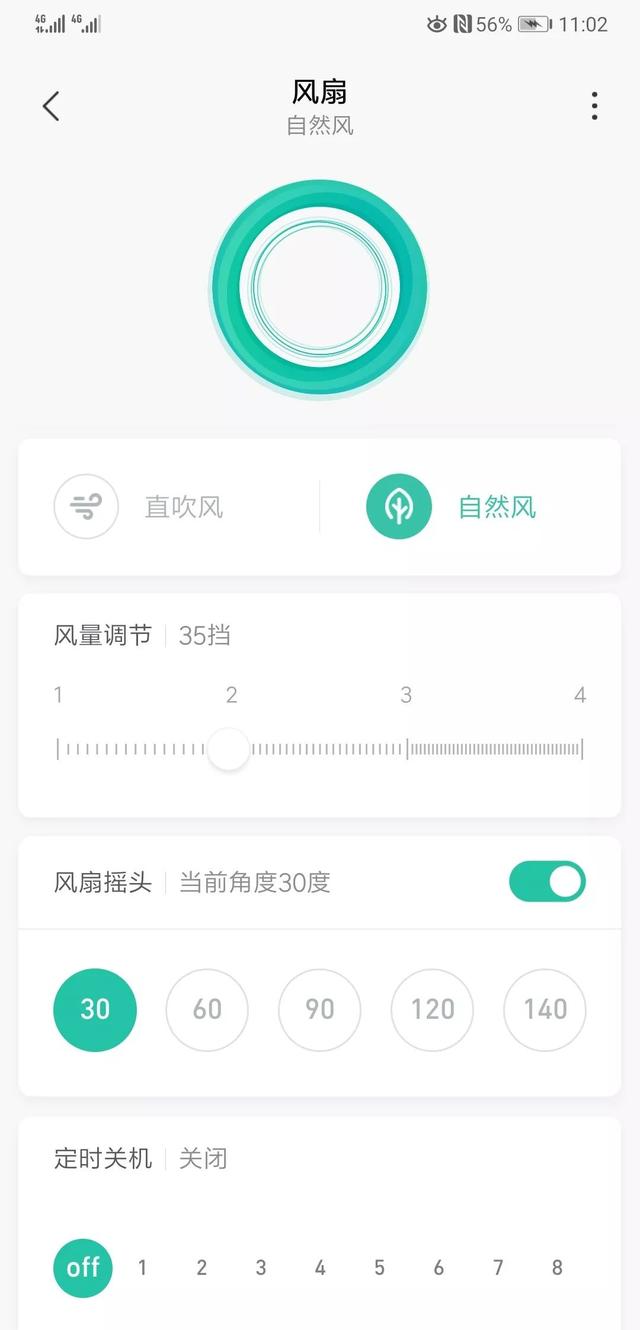Select the 30 degree oscillation angle
This screenshot has width=640, height=1330.
95,1009
